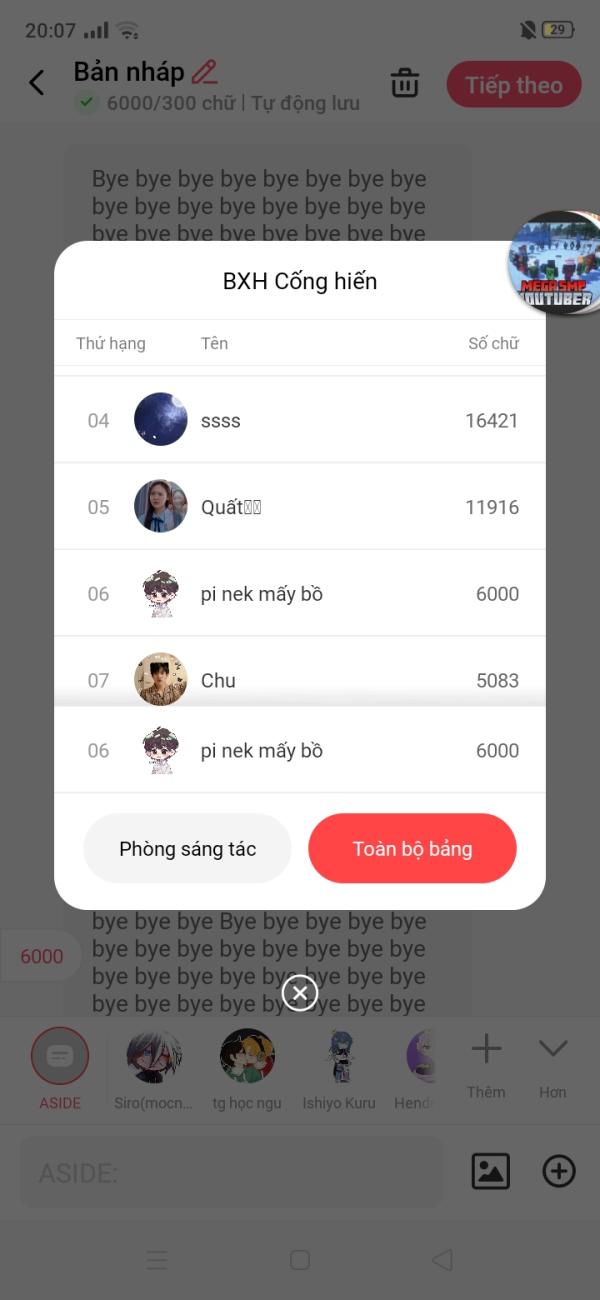Open ssss's ranking entry
This screenshot has width=600, height=1300.
(x=300, y=420)
